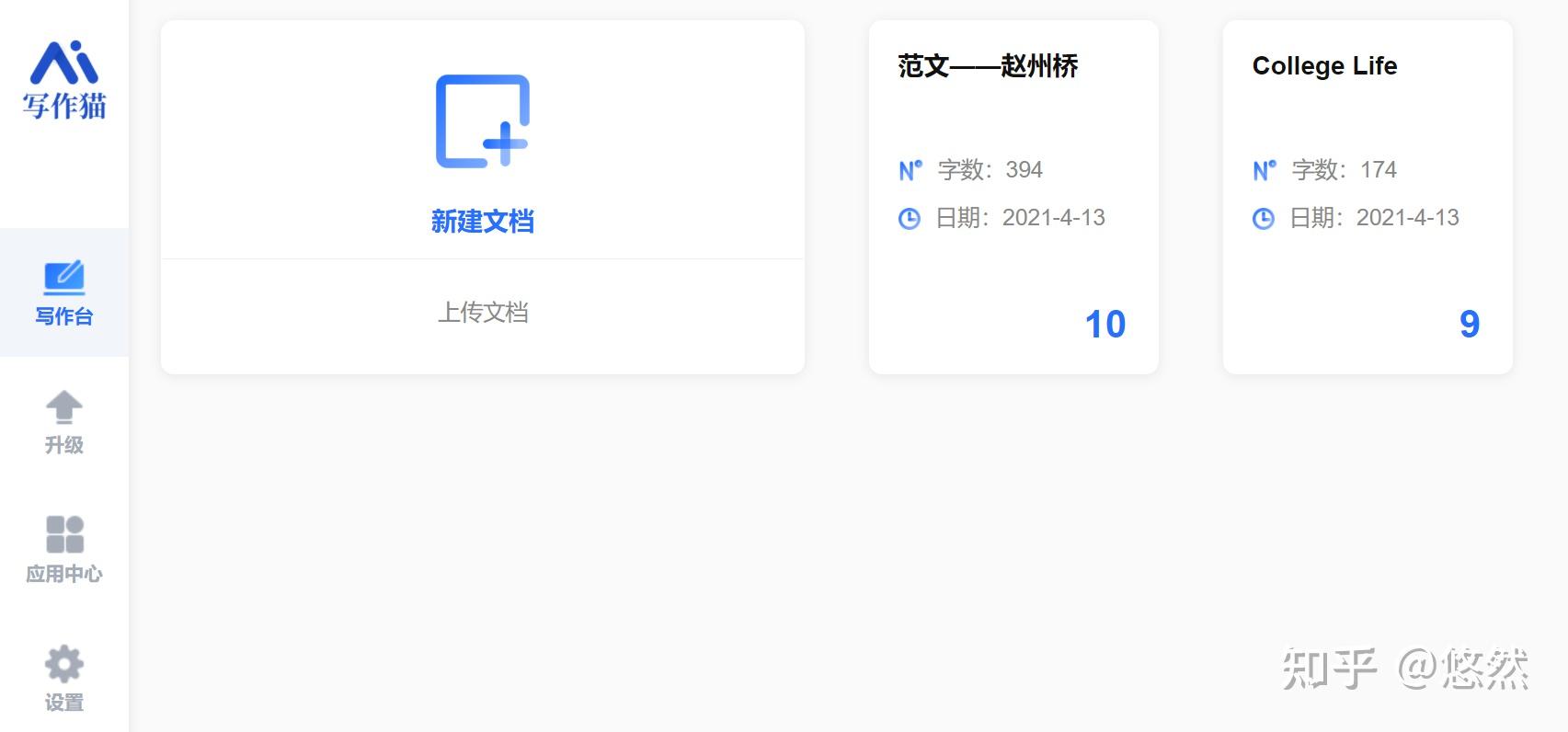Open the 范文——赵州桥 document card
The width and height of the screenshot is (1568, 732).
(1013, 197)
